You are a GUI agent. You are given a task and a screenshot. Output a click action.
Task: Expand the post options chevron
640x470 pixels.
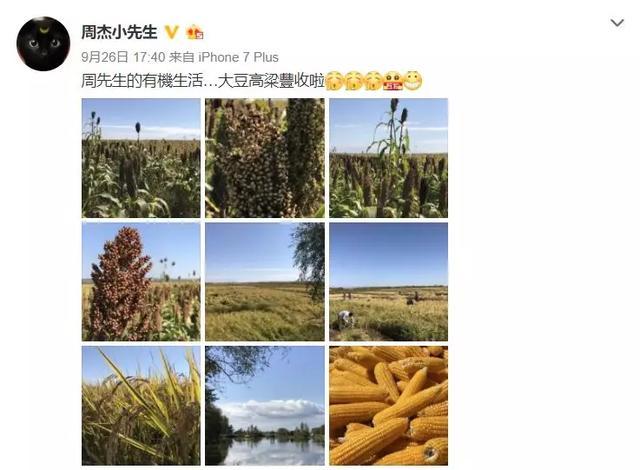617,23
